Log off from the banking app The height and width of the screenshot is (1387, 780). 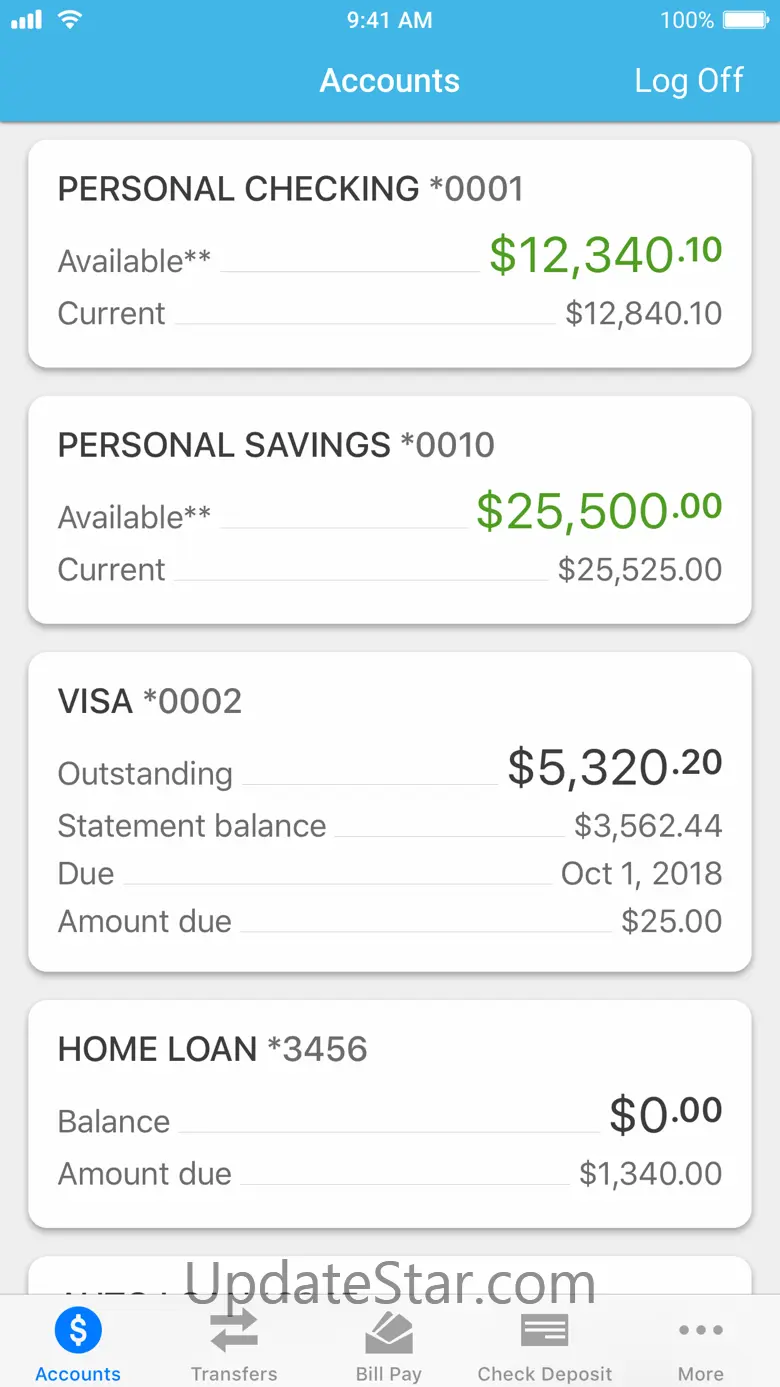689,81
